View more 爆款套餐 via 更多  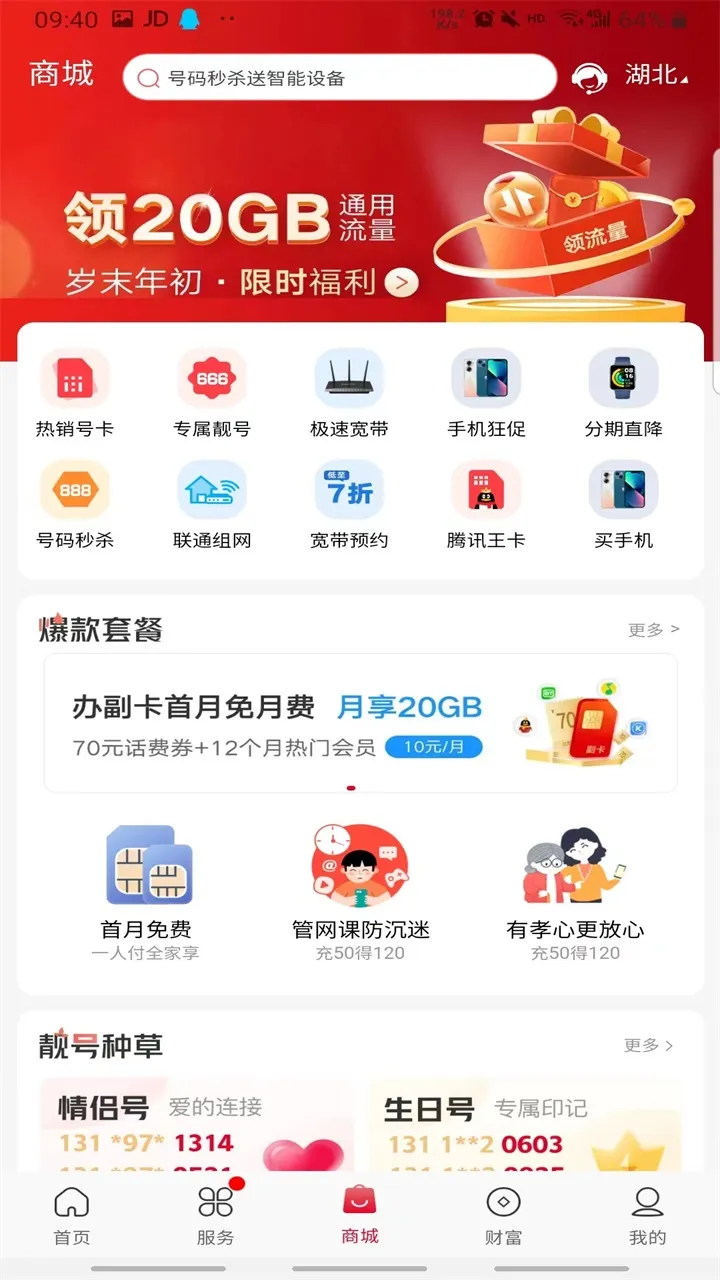tap(653, 630)
